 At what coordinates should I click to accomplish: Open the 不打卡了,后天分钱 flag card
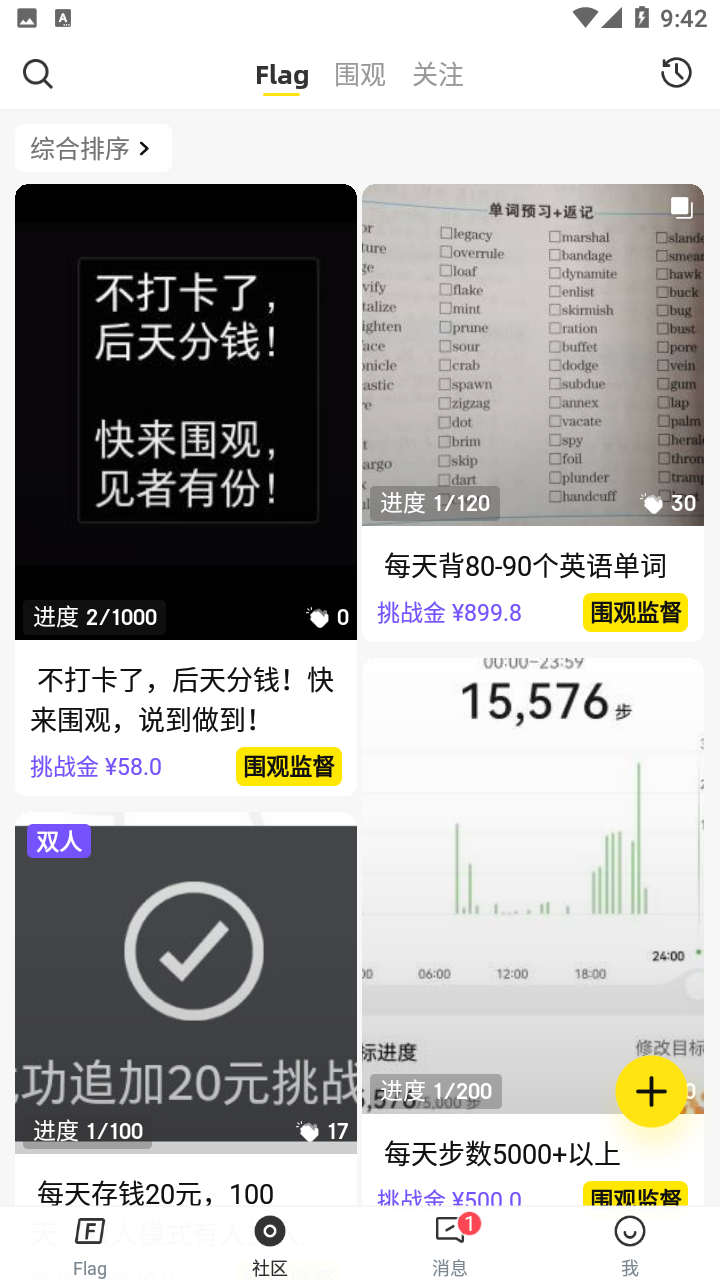185,410
